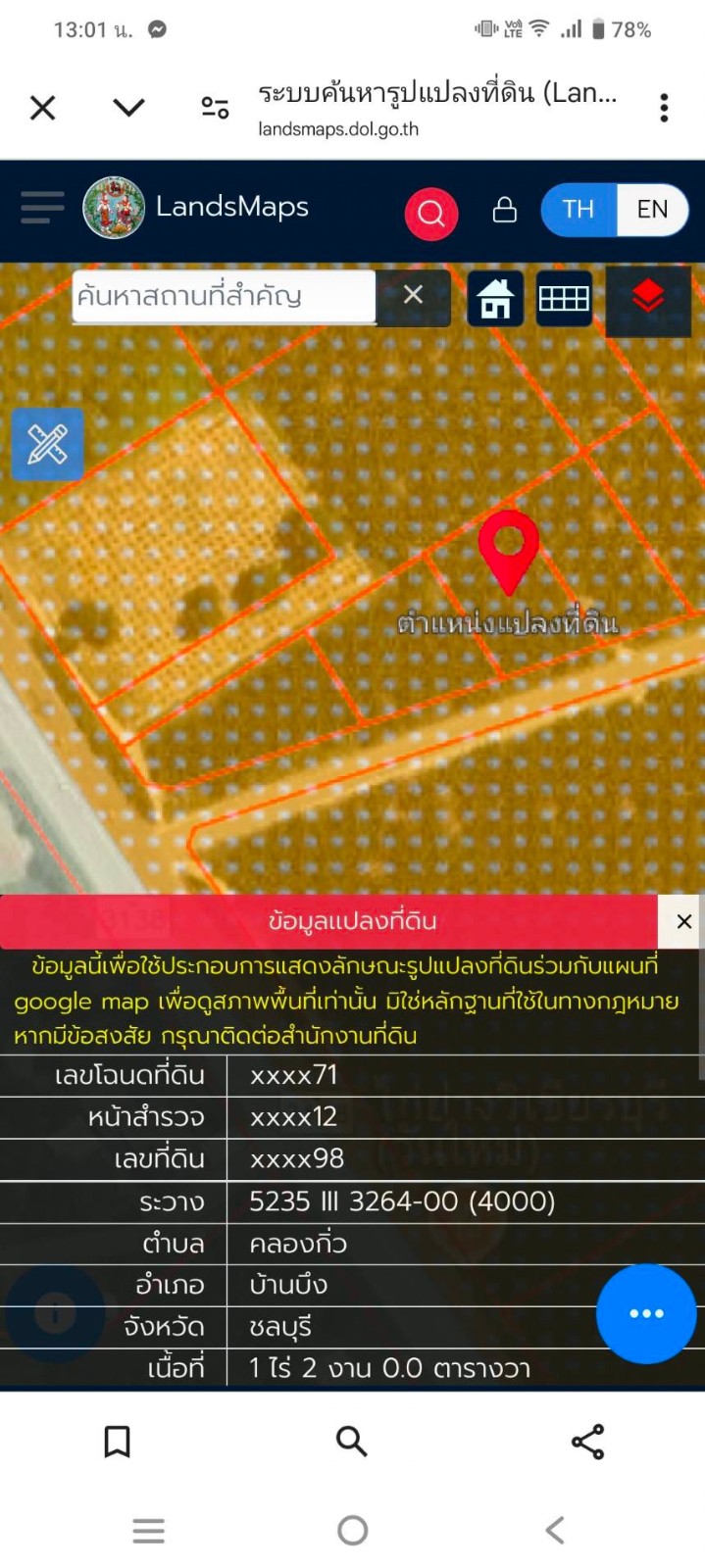Tap the home map button
Image resolution: width=705 pixels, height=1568 pixels.
click(x=495, y=298)
